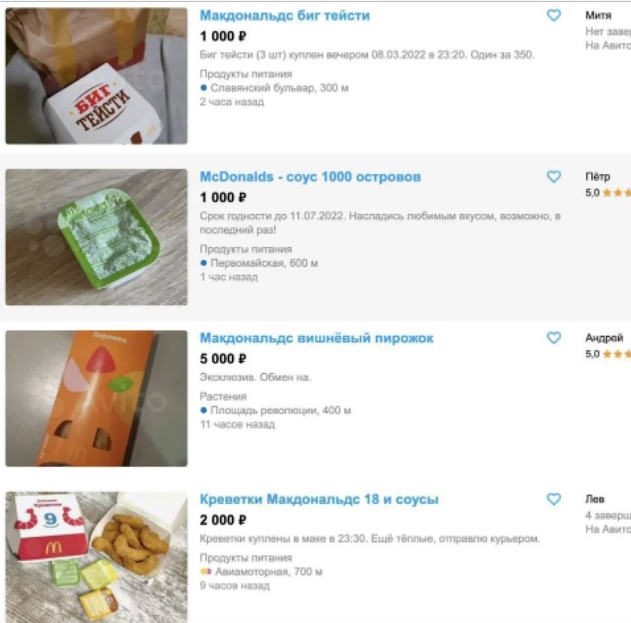View the cherry pie package photo

(x=96, y=398)
